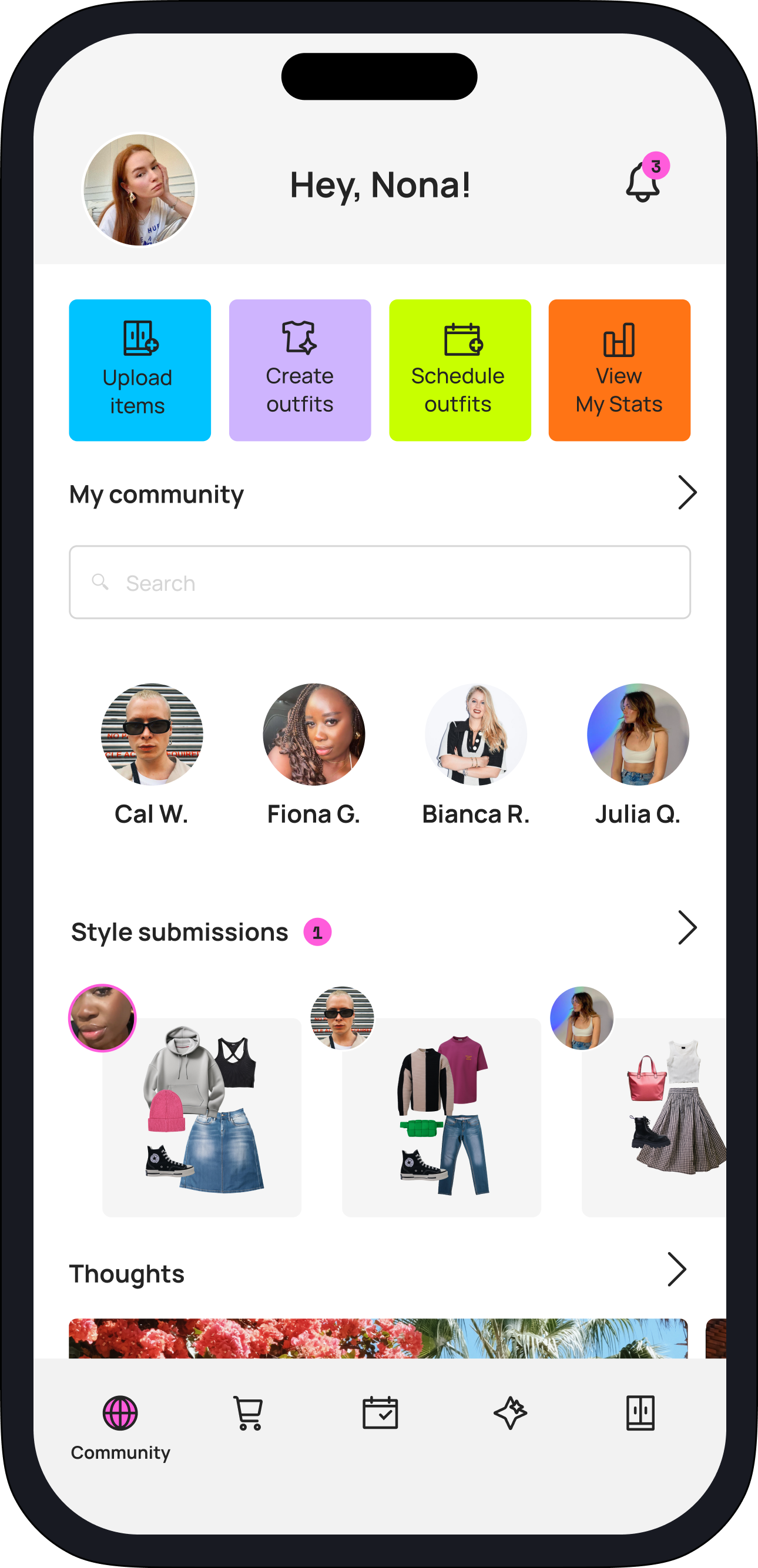Screen dimensions: 758x1568
Task: Expand My community with its chevron
Action: click(687, 493)
